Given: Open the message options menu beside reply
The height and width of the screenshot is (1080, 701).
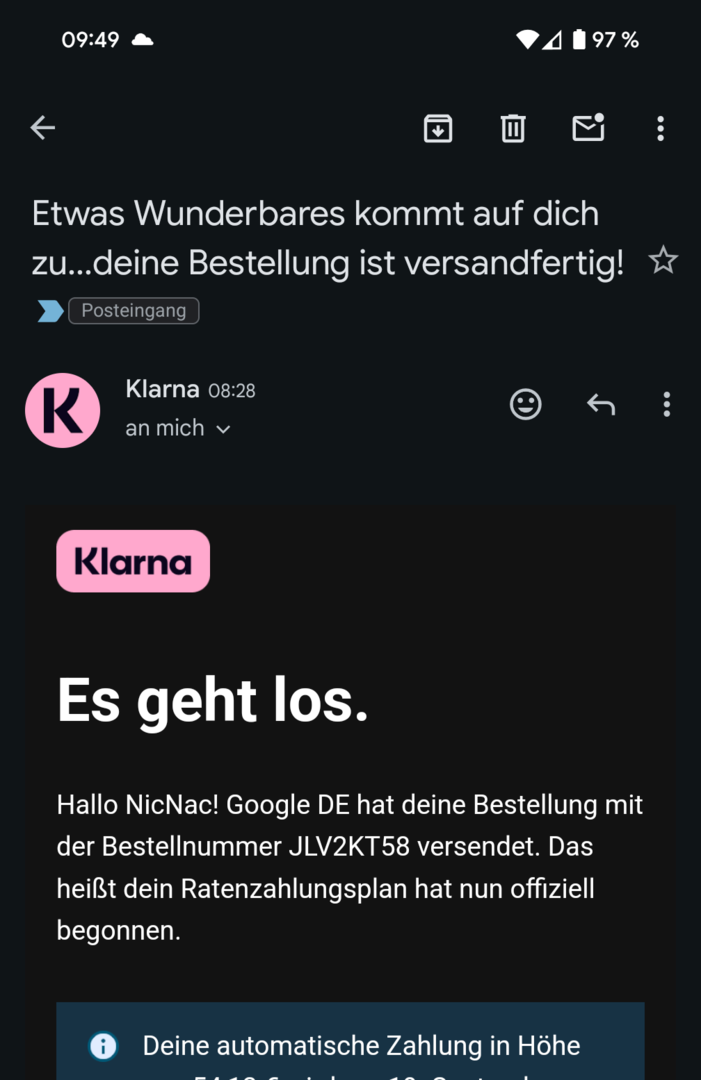Looking at the screenshot, I should click(x=667, y=404).
